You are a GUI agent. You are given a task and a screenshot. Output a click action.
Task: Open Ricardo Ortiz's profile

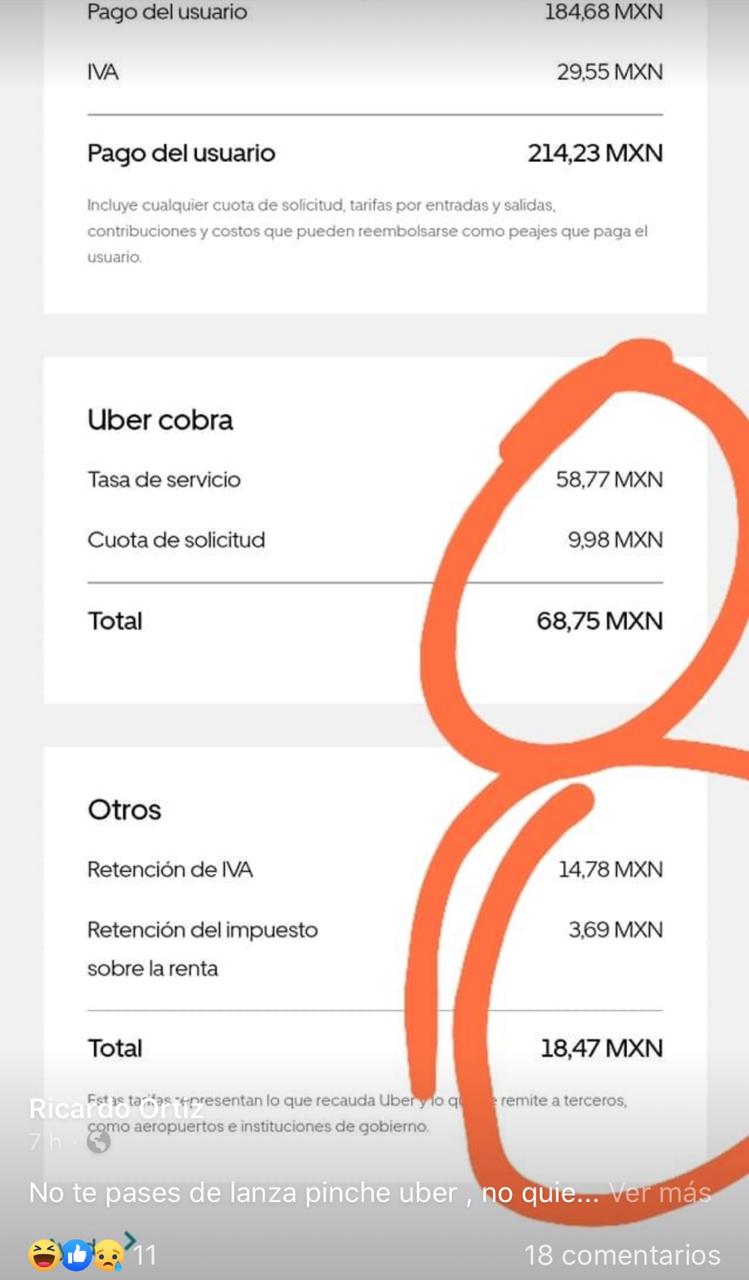[116, 1108]
